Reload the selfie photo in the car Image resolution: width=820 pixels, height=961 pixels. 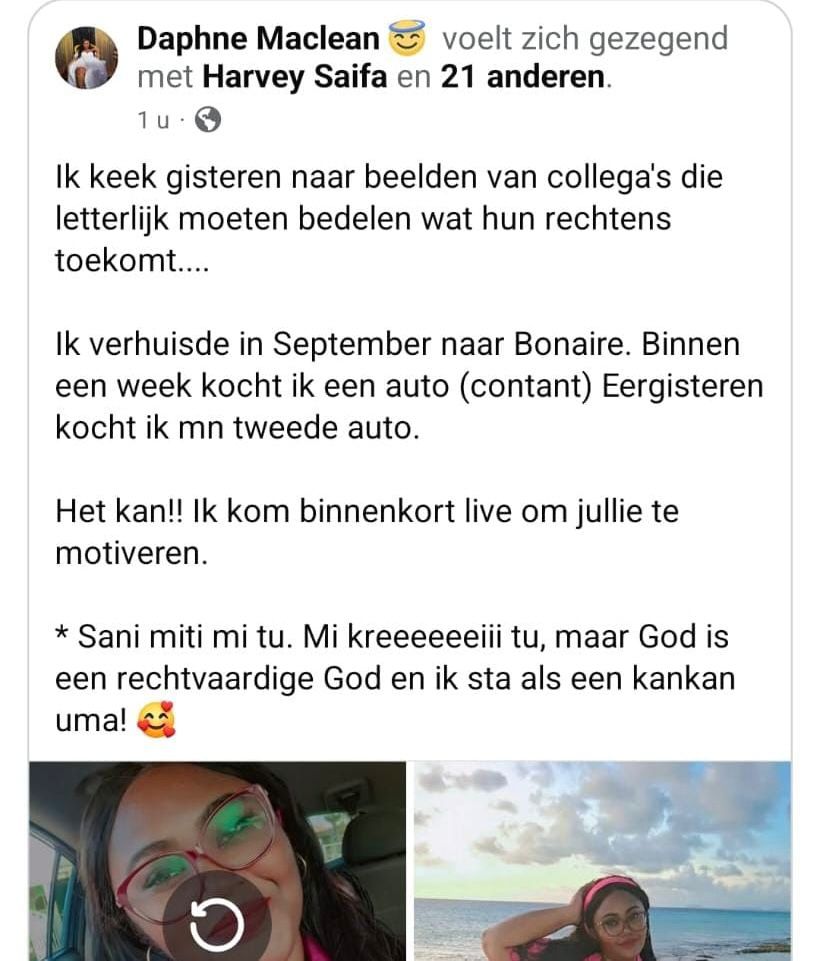click(x=216, y=924)
